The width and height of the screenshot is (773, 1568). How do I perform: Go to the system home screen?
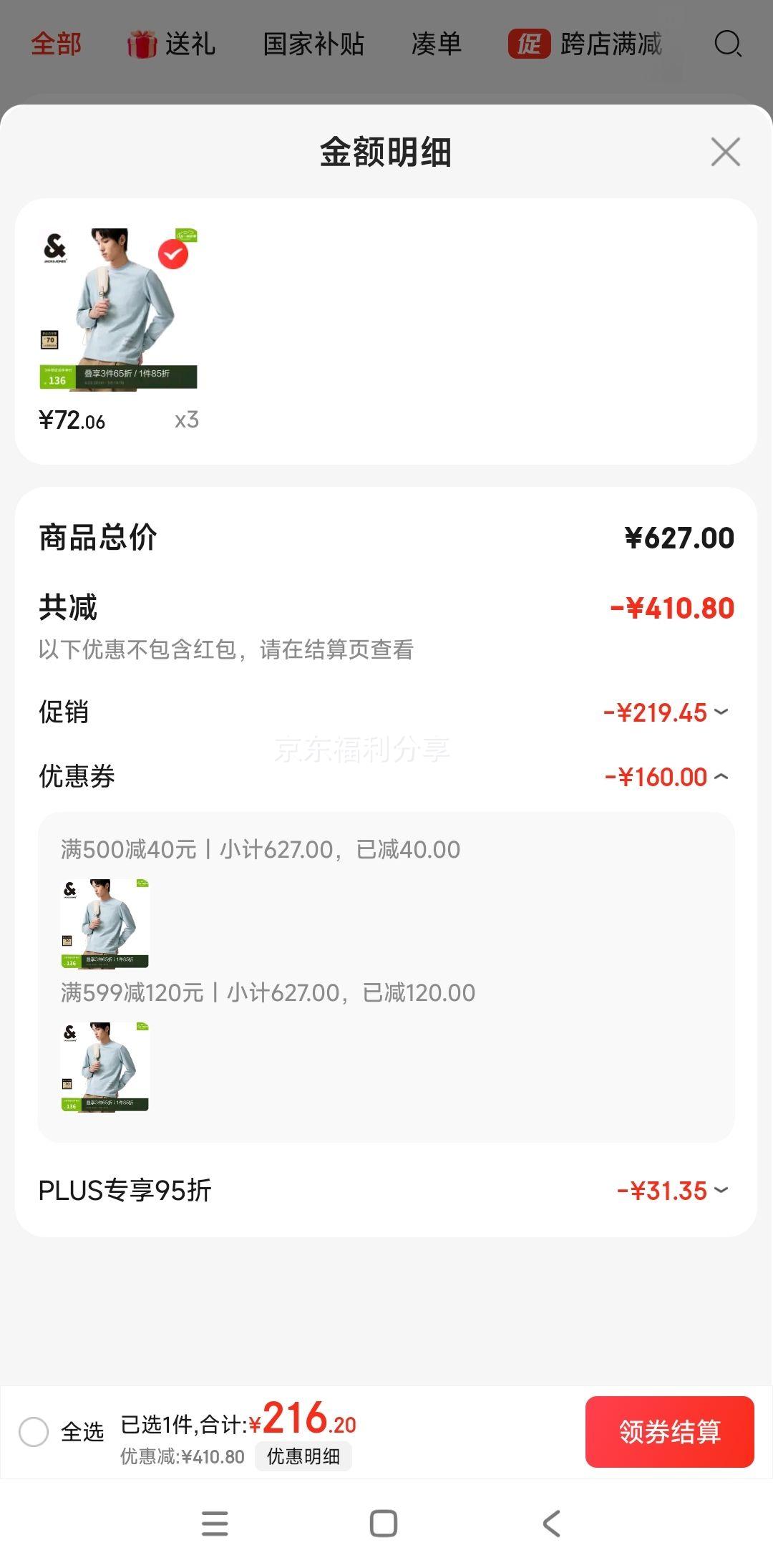(384, 1523)
